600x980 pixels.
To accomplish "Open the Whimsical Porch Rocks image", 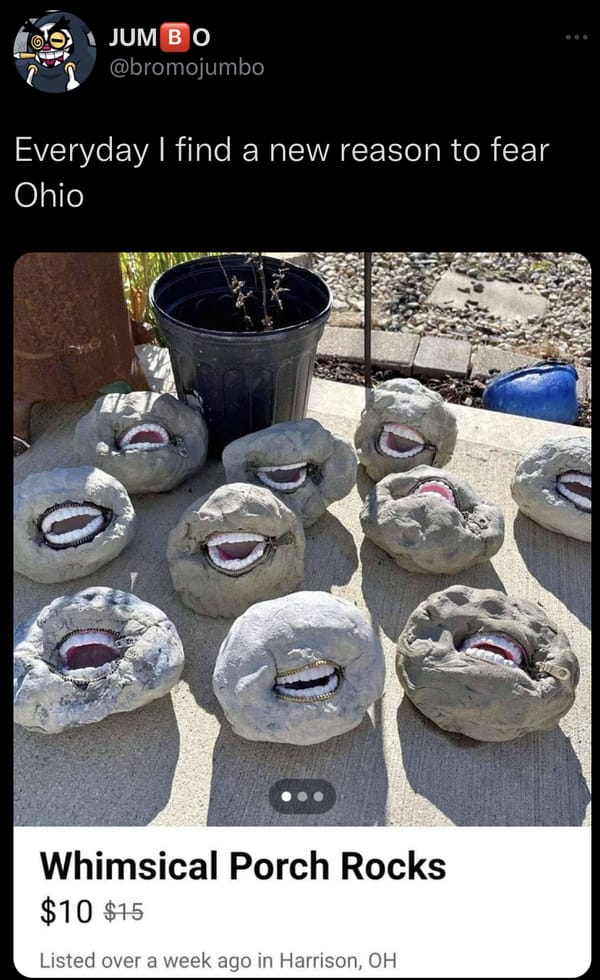I will 300,540.
